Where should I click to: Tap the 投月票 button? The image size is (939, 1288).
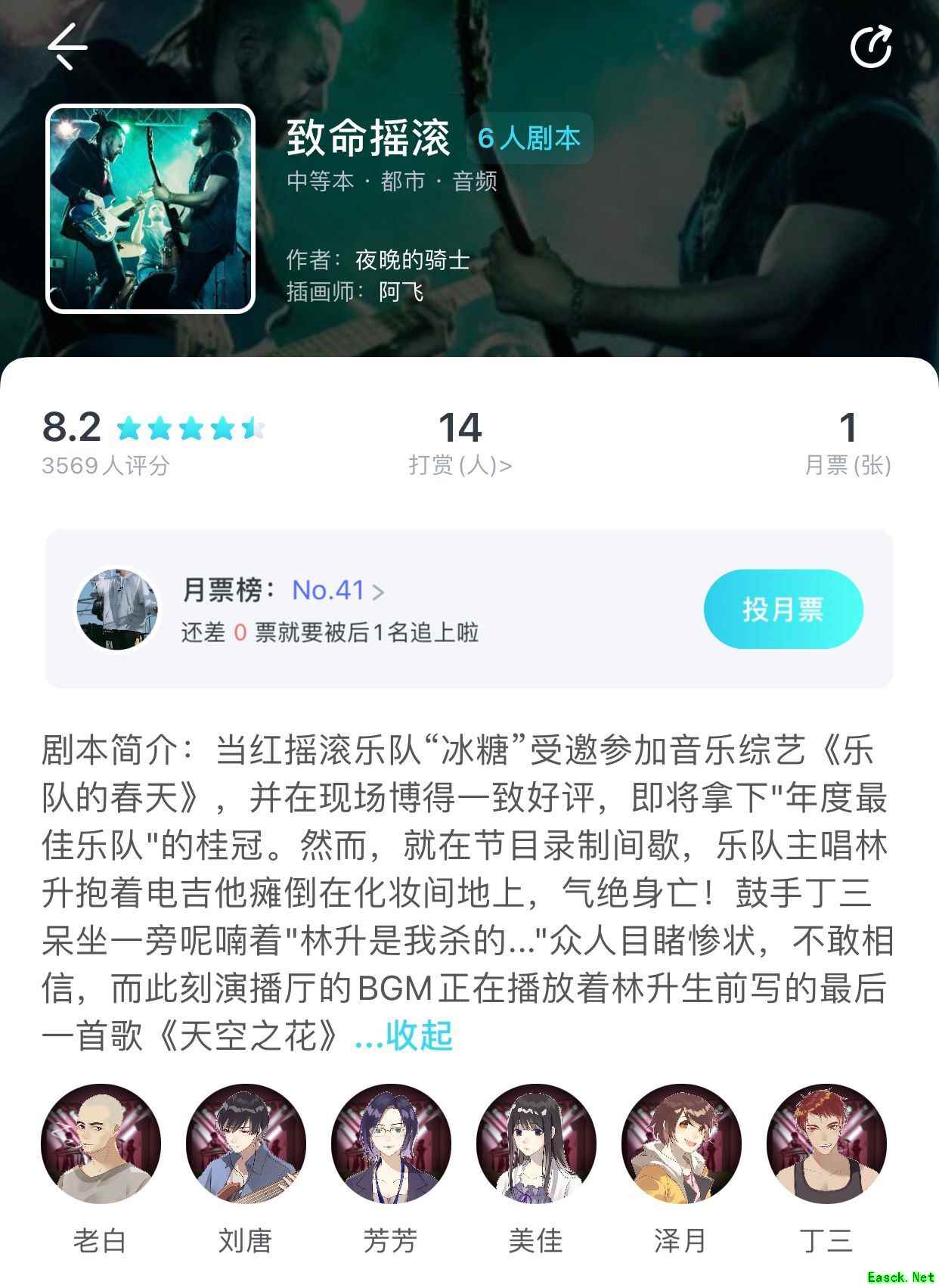tap(782, 609)
